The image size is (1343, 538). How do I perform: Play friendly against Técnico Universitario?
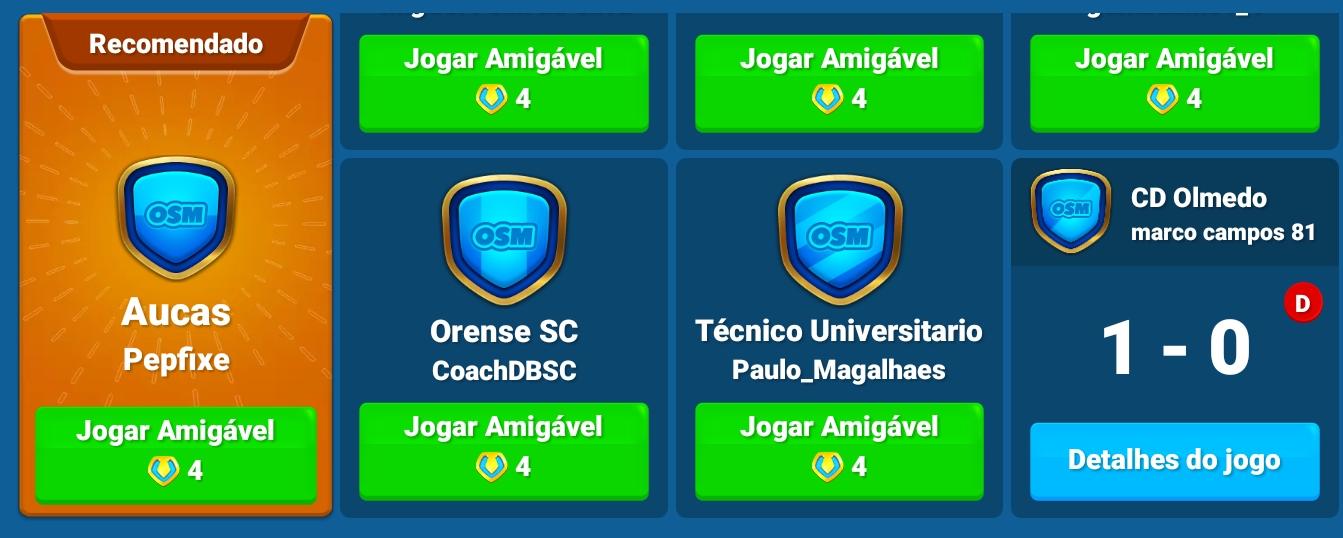point(839,448)
